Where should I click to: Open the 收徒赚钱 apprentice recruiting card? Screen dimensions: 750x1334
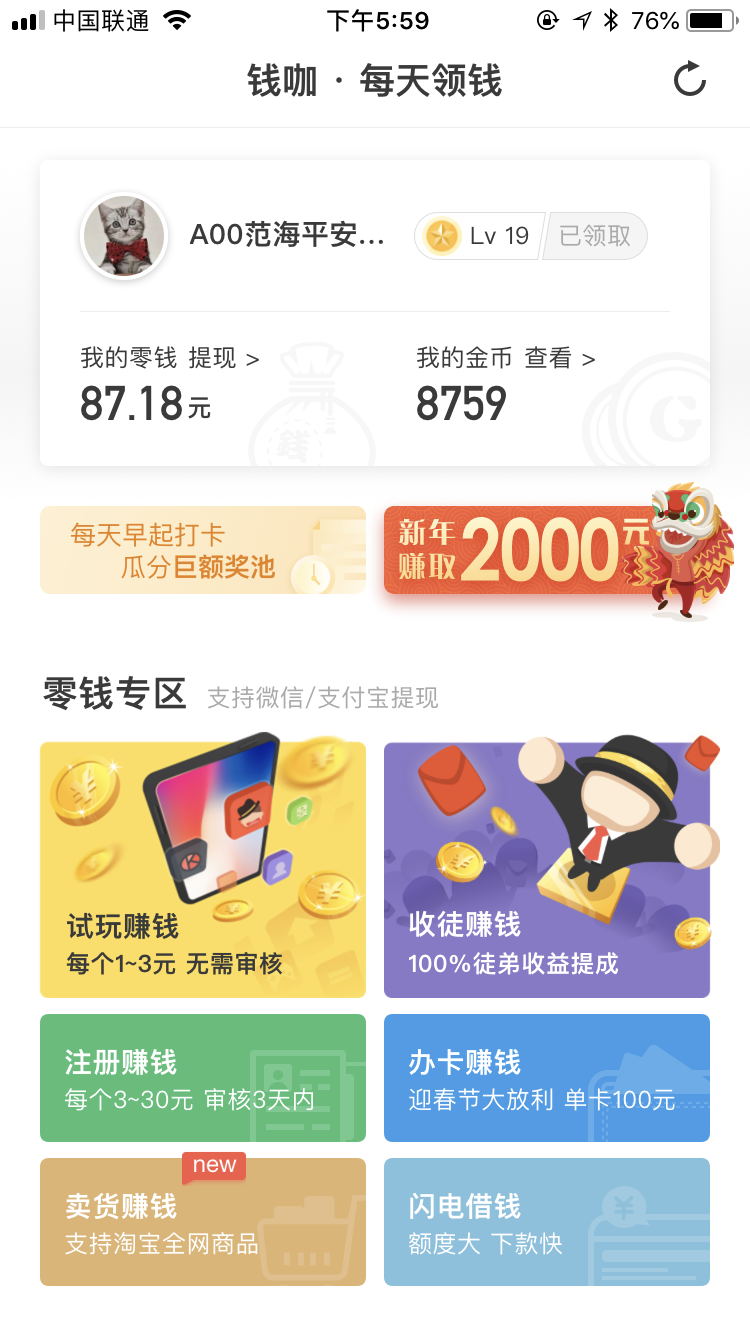(546, 869)
